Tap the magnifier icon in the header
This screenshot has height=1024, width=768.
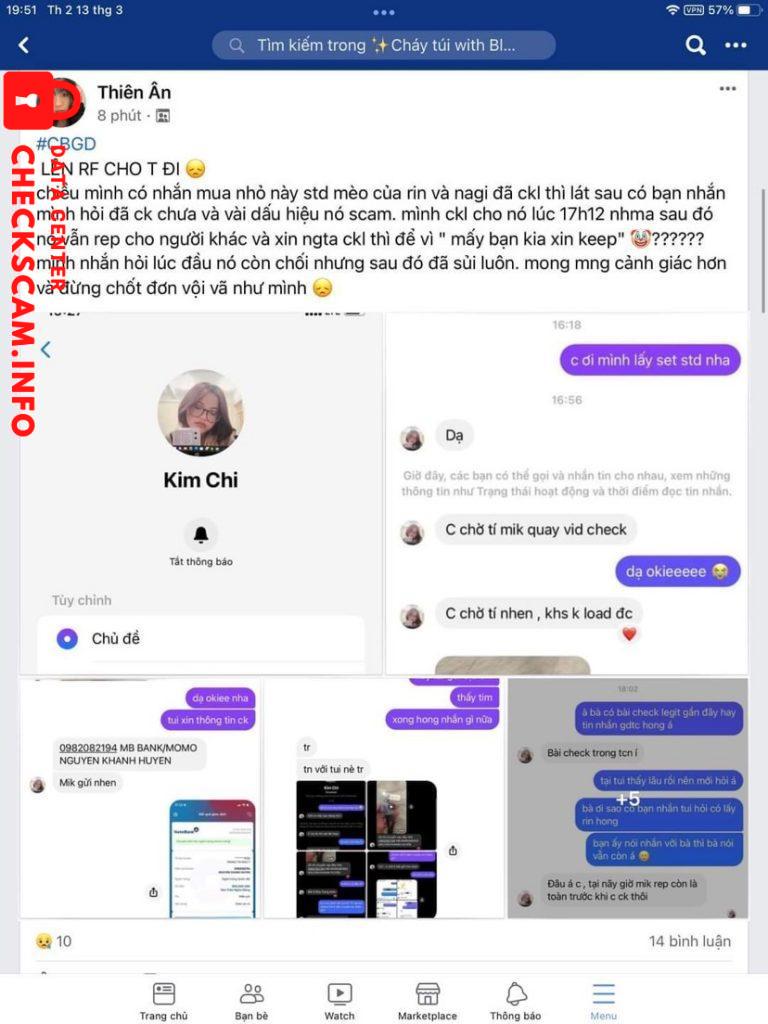click(695, 45)
